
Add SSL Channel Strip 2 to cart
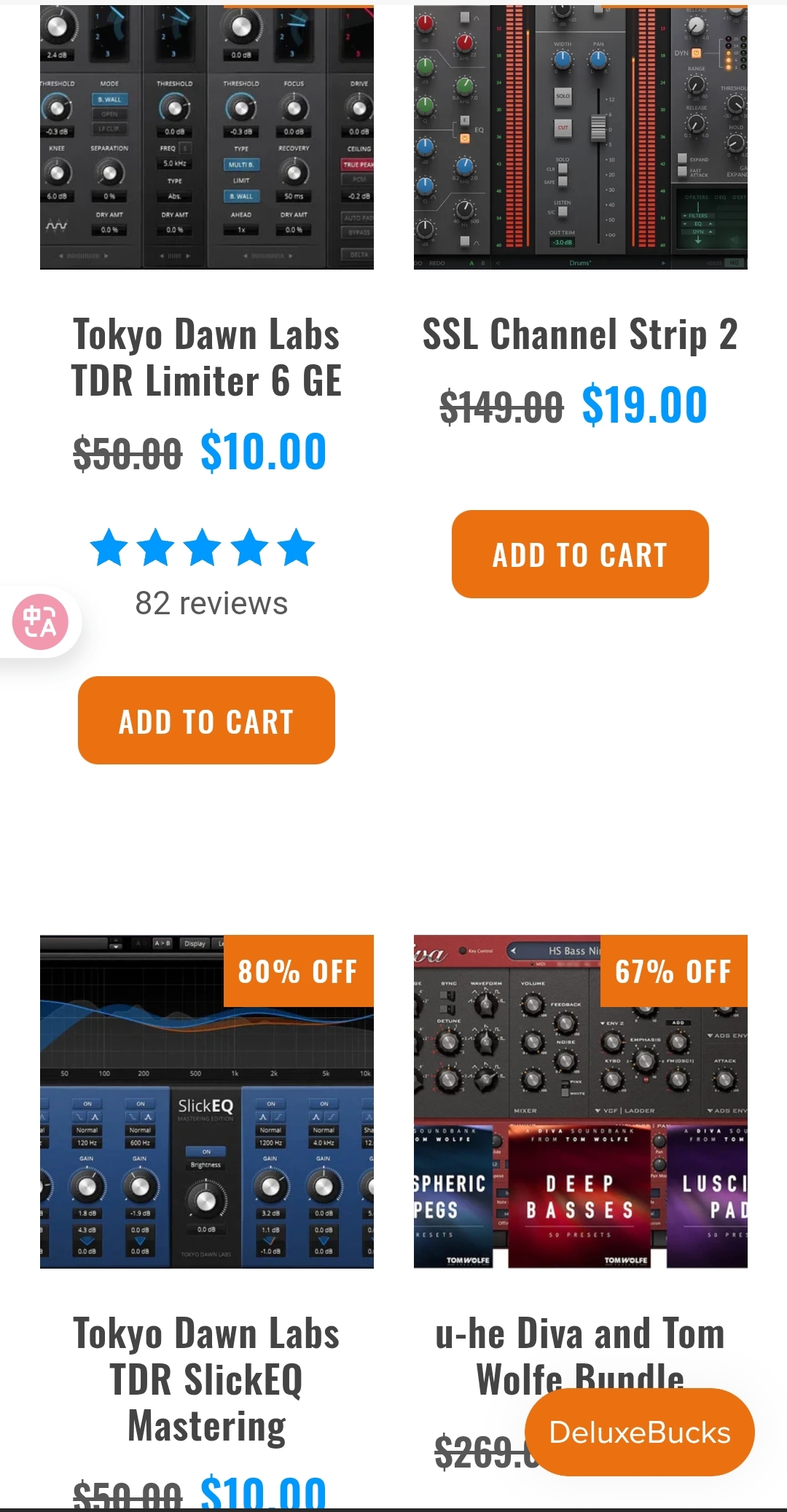580,554
